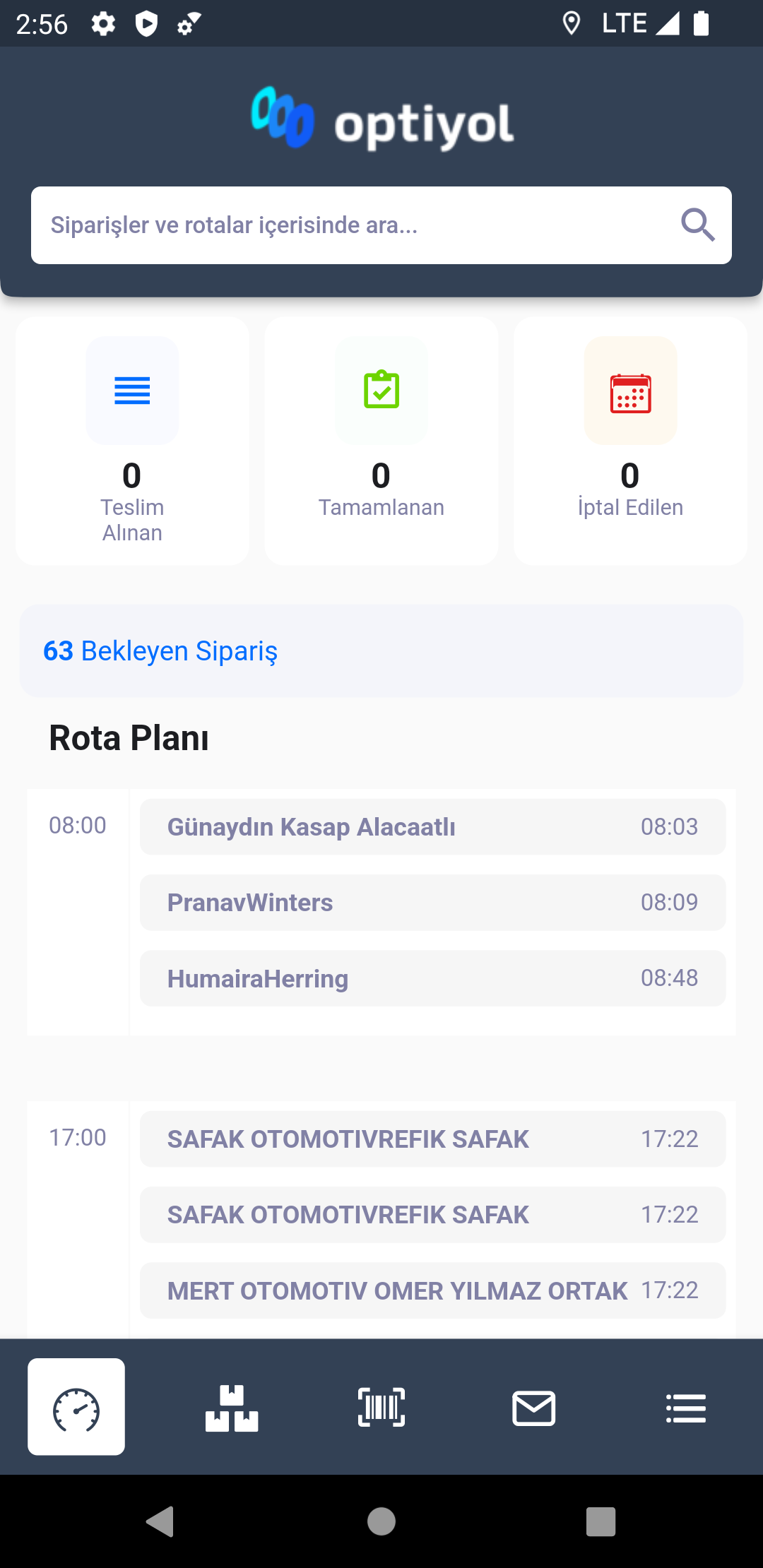Viewport: 763px width, 1568px height.
Task: Open the Tamamlanan card
Action: pos(381,441)
